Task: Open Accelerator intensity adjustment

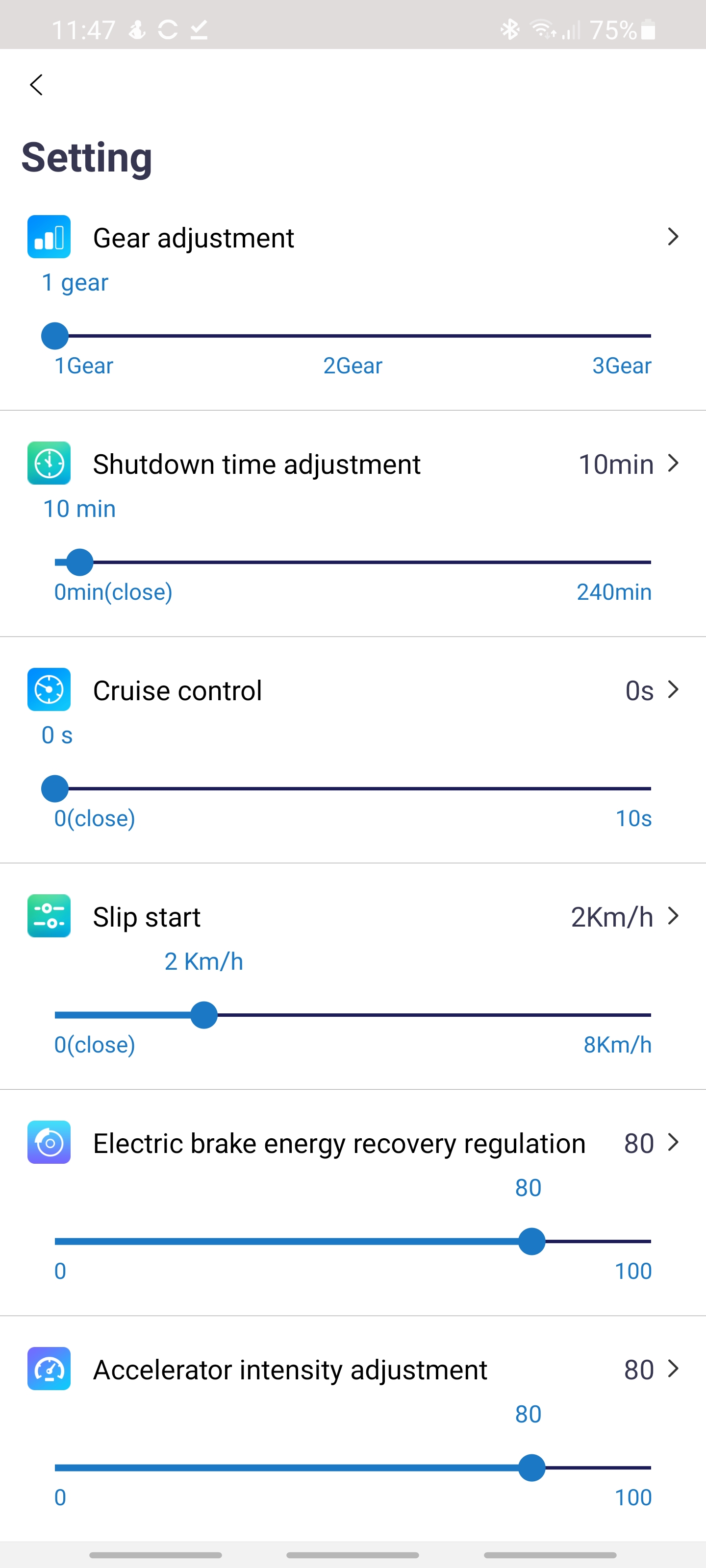Action: coord(353,1370)
